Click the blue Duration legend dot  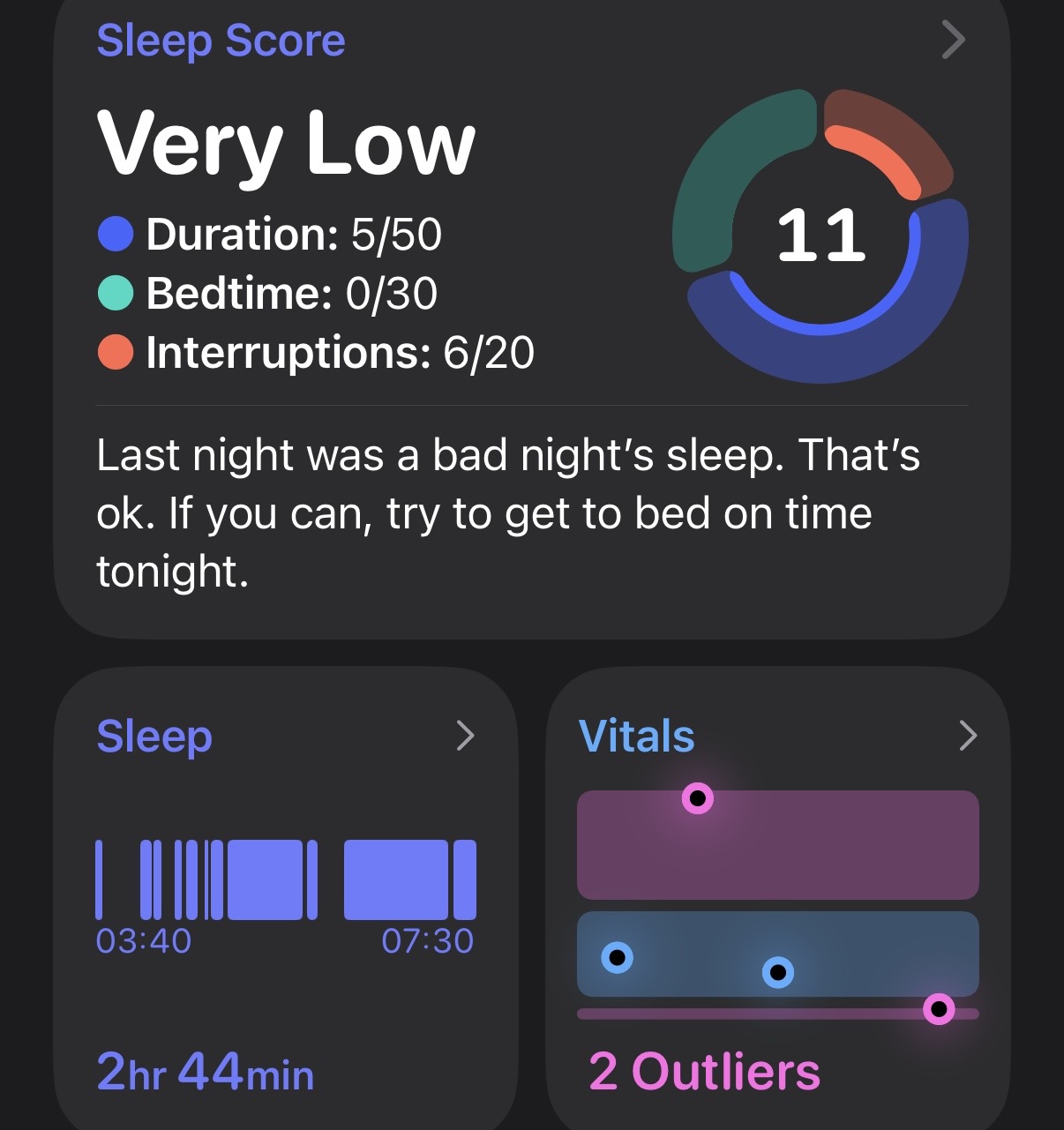pos(115,233)
